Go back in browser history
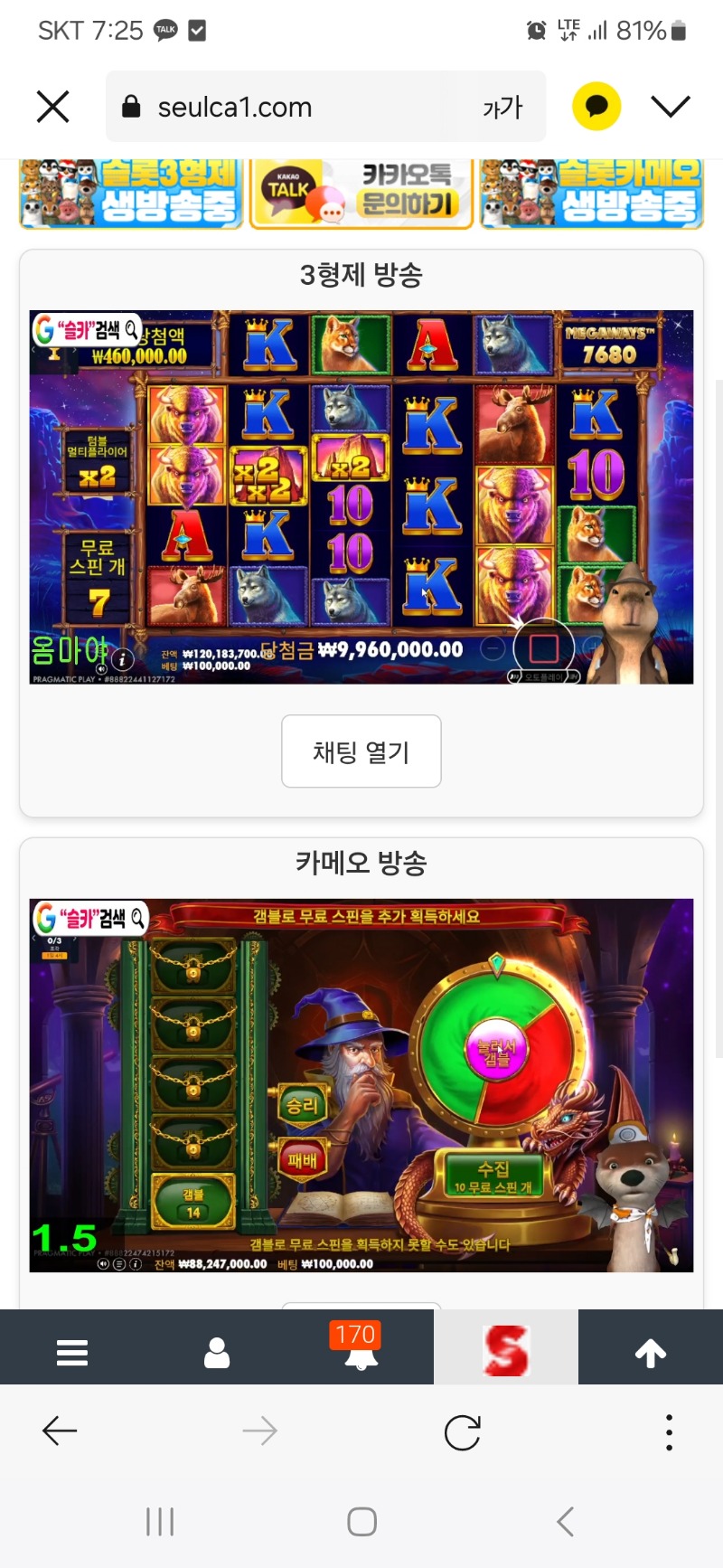 click(x=60, y=1431)
